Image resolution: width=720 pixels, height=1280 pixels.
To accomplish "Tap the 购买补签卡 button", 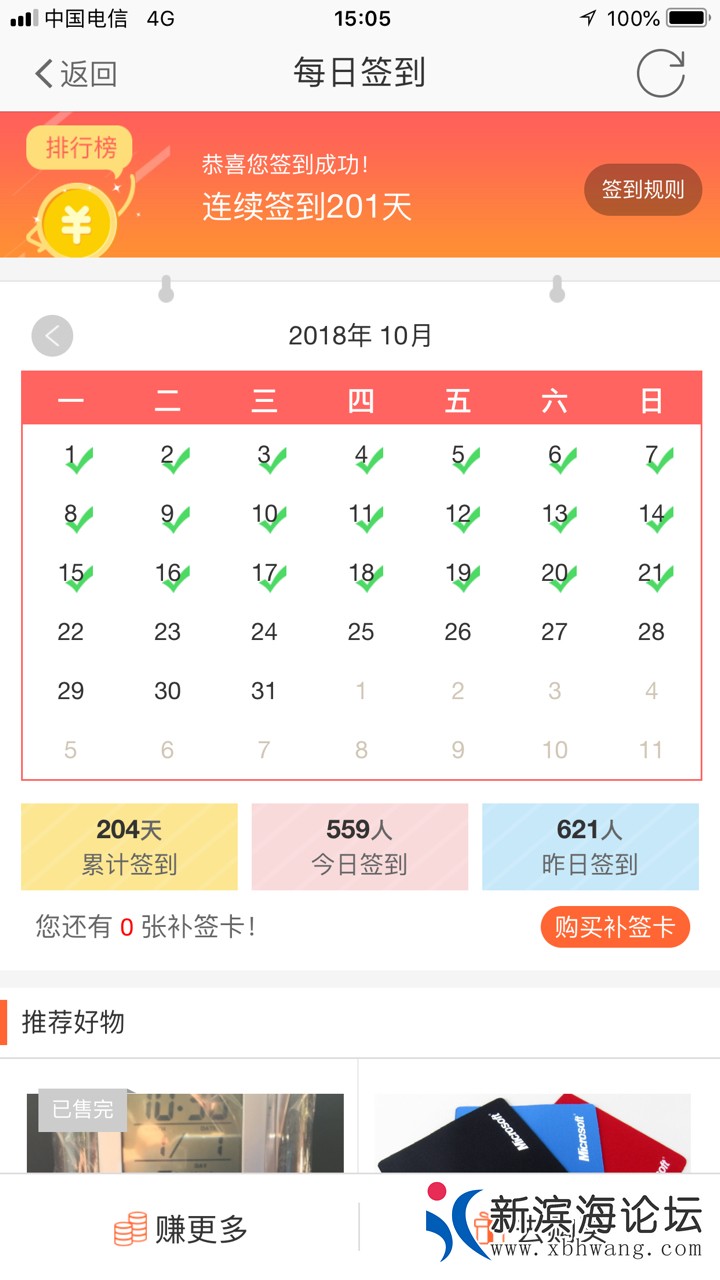I will point(615,927).
